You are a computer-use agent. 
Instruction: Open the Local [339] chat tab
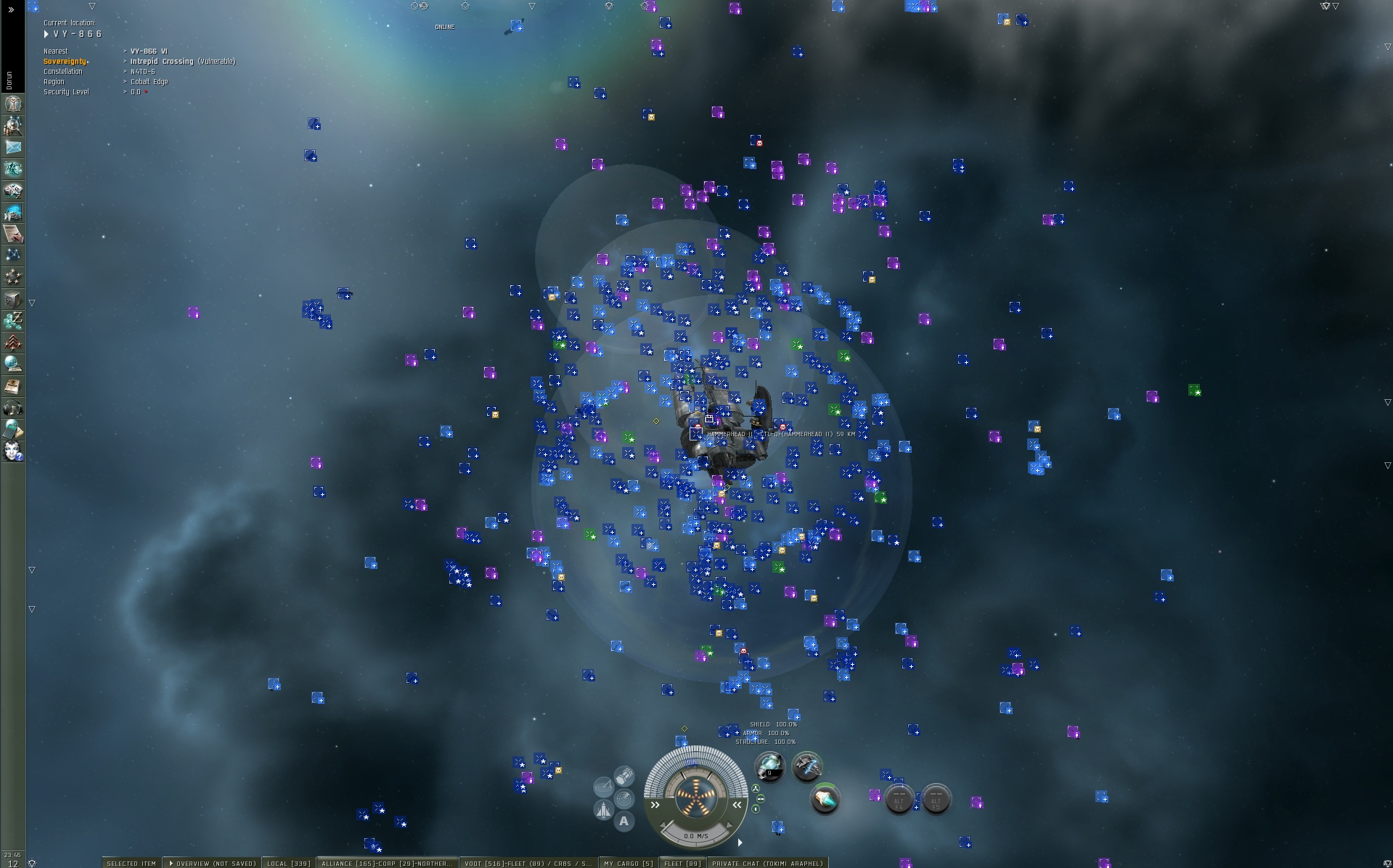click(x=288, y=863)
